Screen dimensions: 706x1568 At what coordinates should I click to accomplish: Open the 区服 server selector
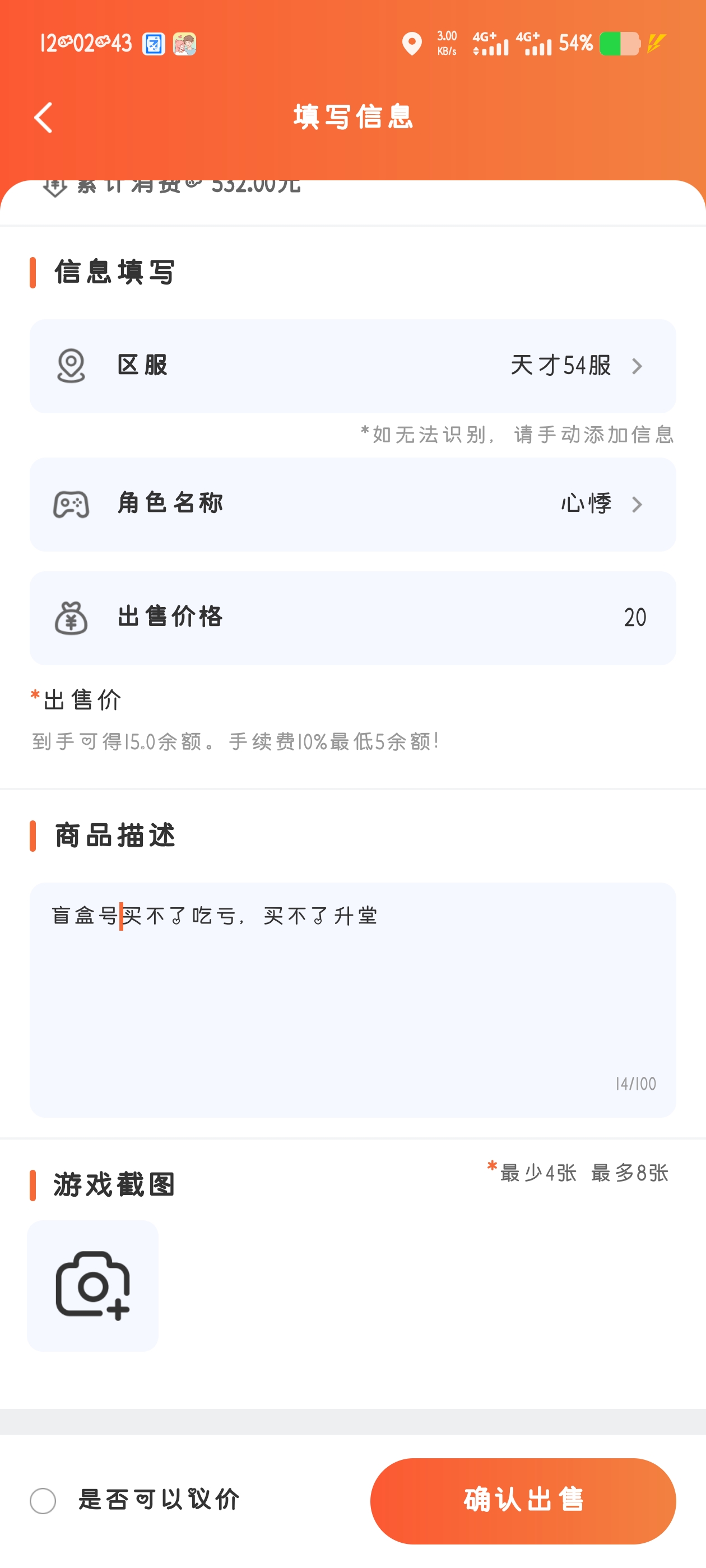[x=352, y=366]
